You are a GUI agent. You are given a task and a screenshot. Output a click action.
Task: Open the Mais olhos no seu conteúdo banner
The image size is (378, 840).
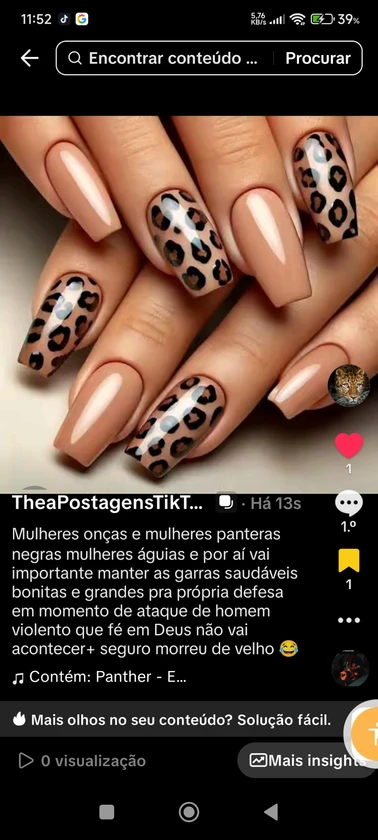click(171, 719)
